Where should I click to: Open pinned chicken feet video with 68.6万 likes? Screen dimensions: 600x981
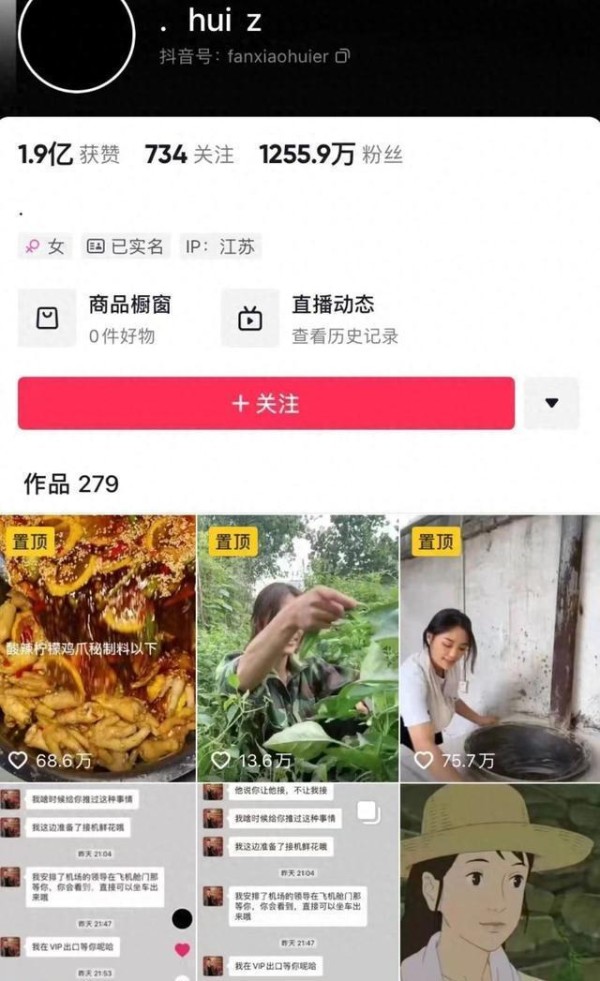click(98, 648)
